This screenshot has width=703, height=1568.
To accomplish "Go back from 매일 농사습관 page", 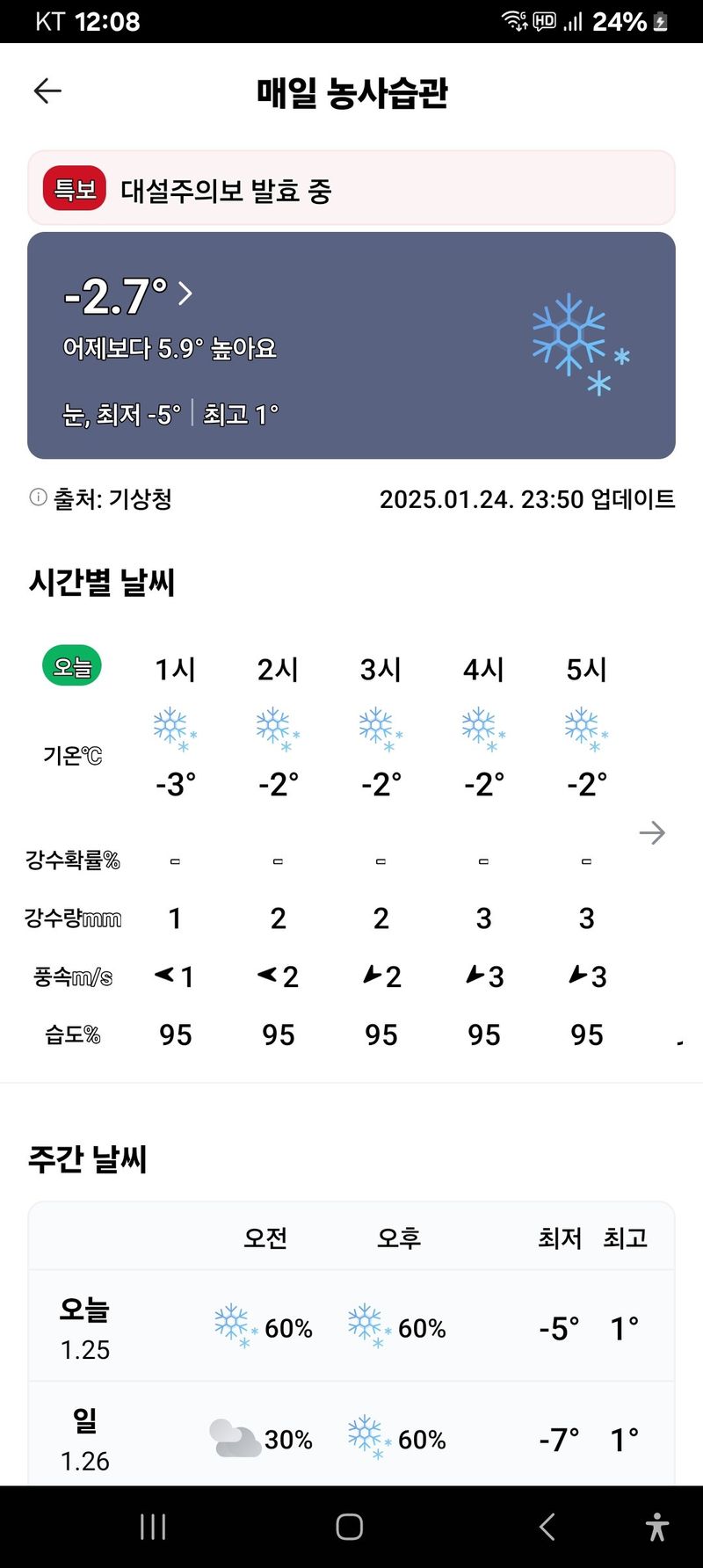I will (47, 91).
